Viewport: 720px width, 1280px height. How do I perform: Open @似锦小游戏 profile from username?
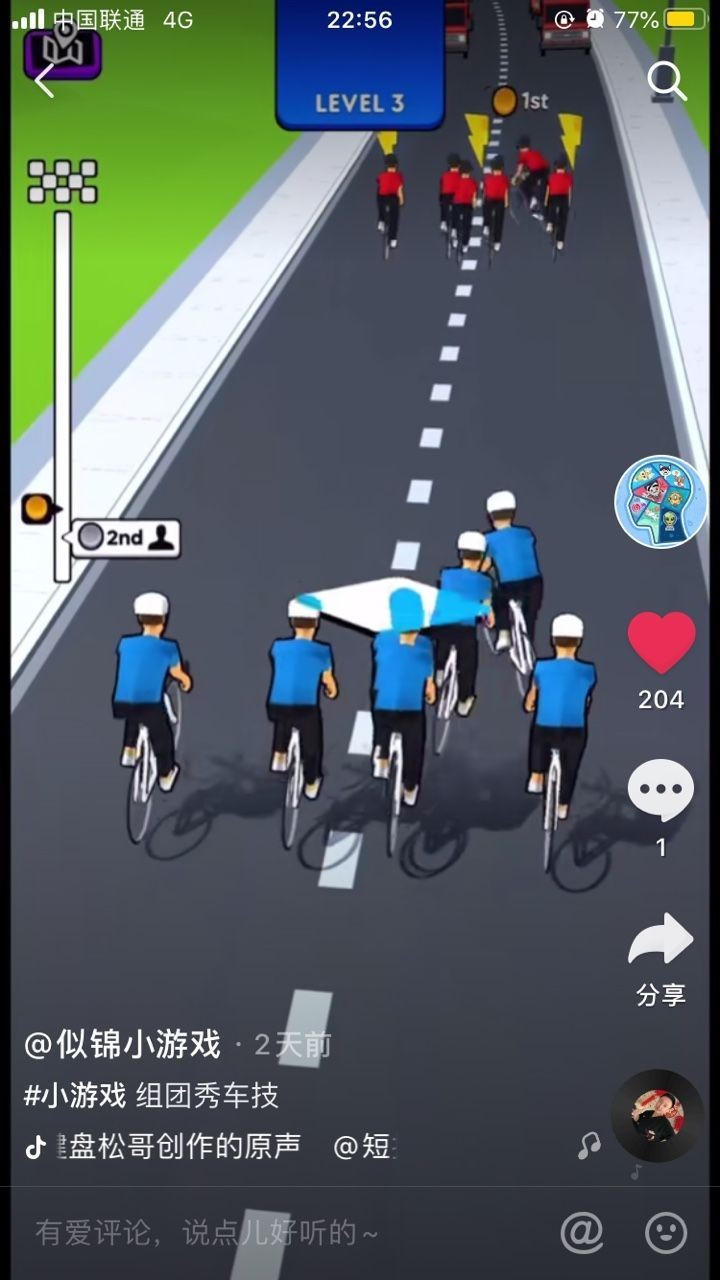coord(122,1045)
